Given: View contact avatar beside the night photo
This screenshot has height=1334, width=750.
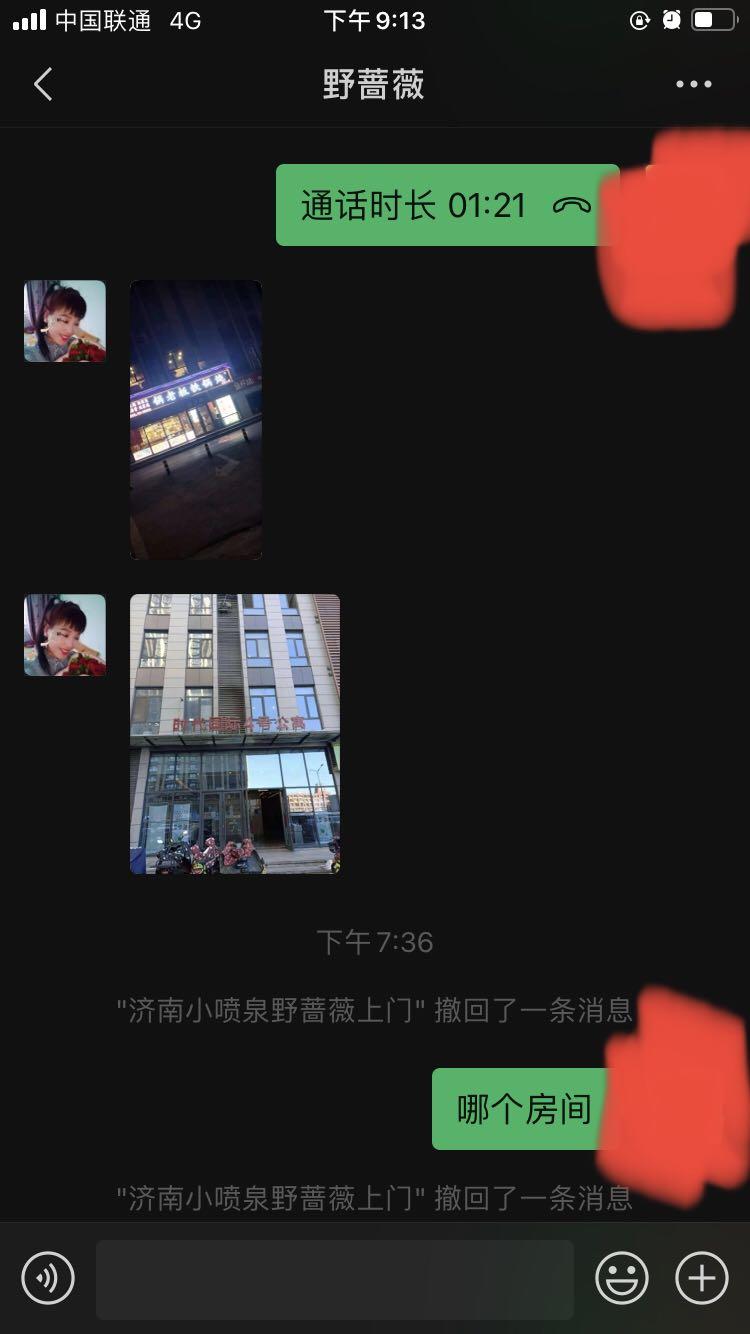Looking at the screenshot, I should coord(65,321).
